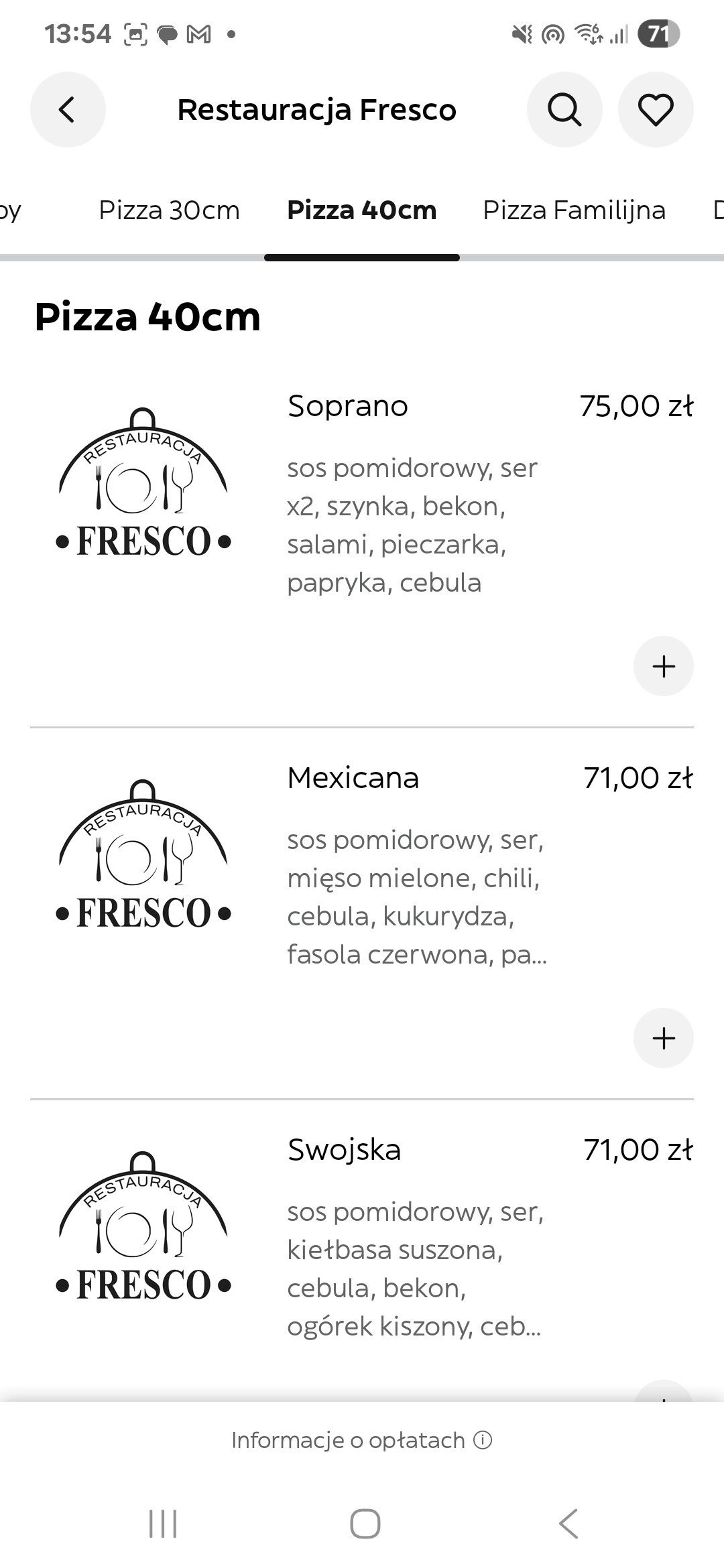Add Mexicana pizza to the order

tap(663, 1038)
